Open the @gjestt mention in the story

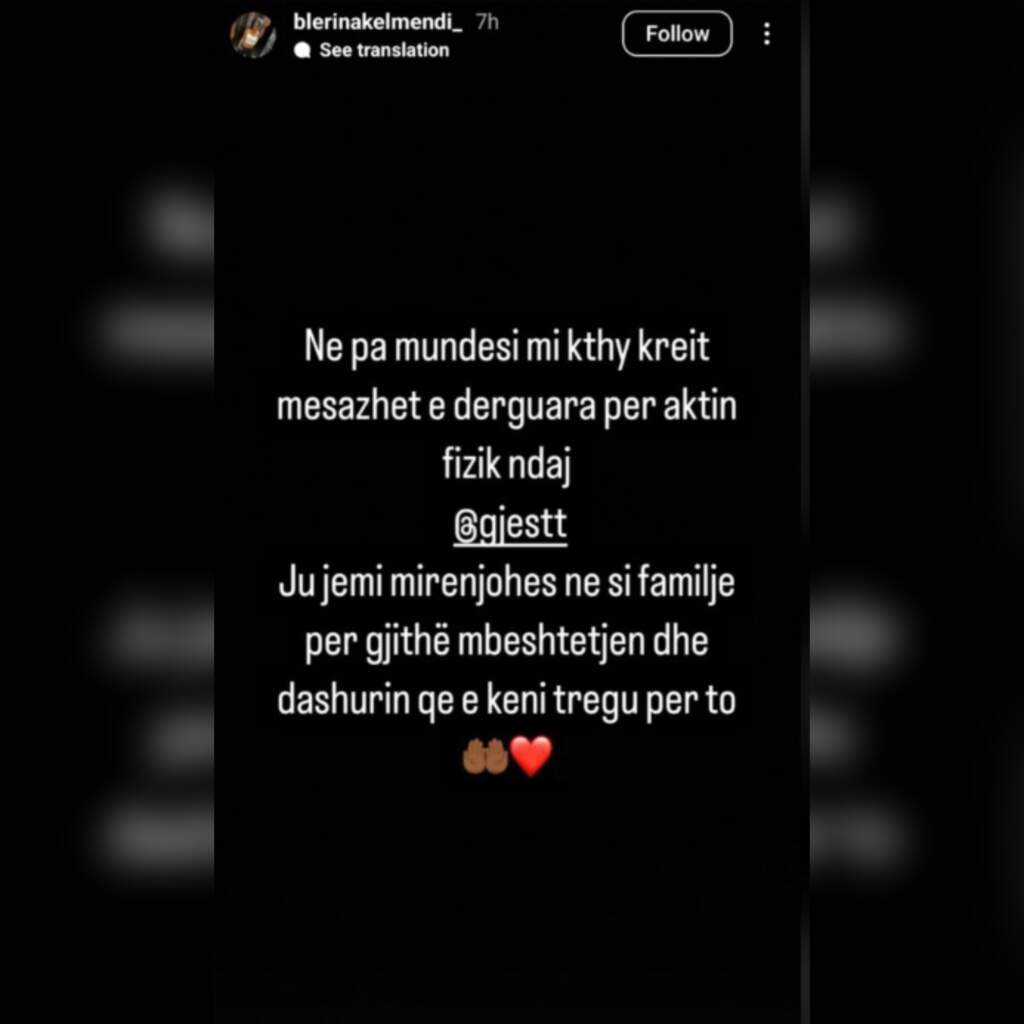click(x=510, y=526)
